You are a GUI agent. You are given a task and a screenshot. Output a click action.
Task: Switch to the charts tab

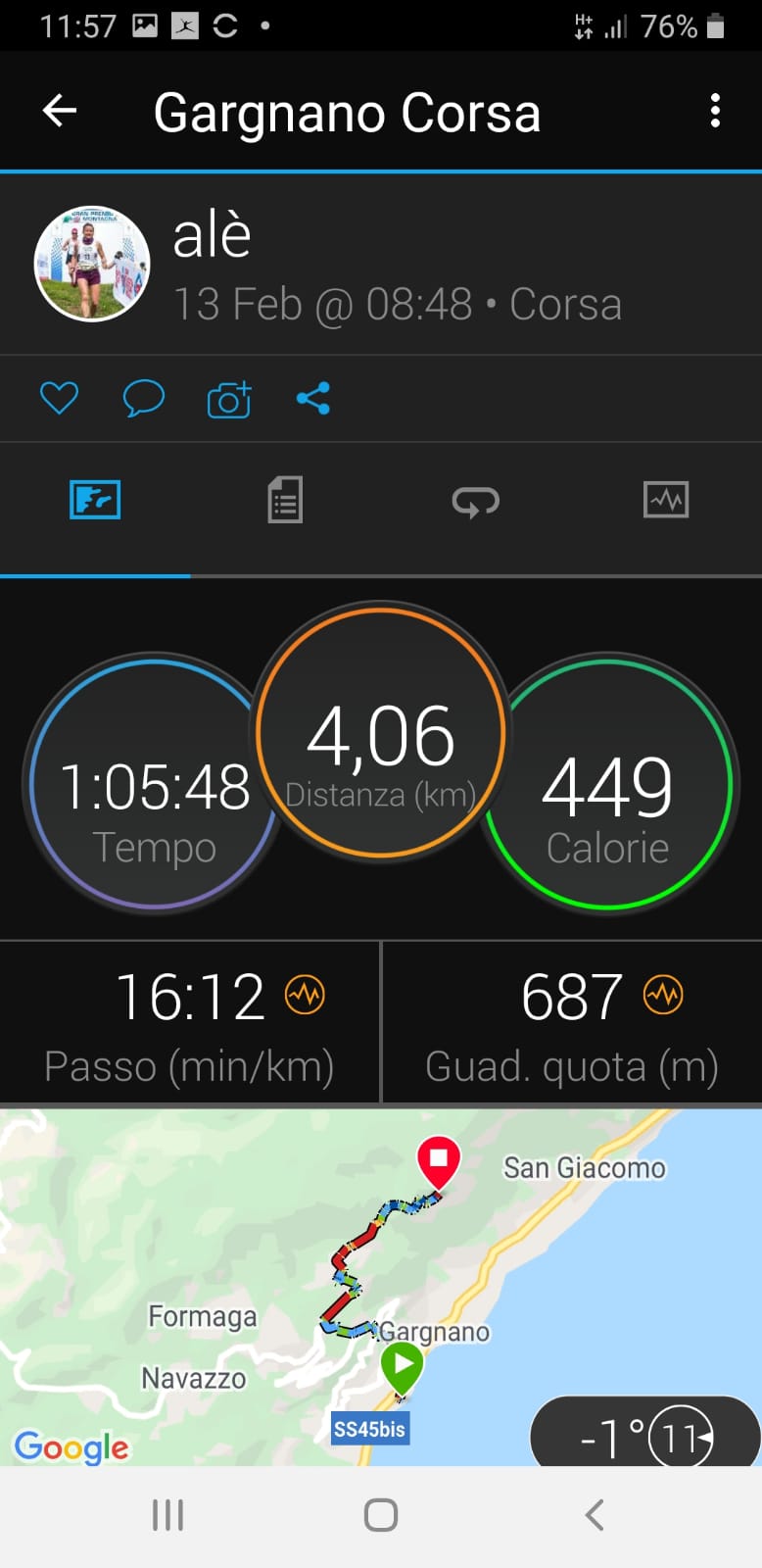[666, 500]
